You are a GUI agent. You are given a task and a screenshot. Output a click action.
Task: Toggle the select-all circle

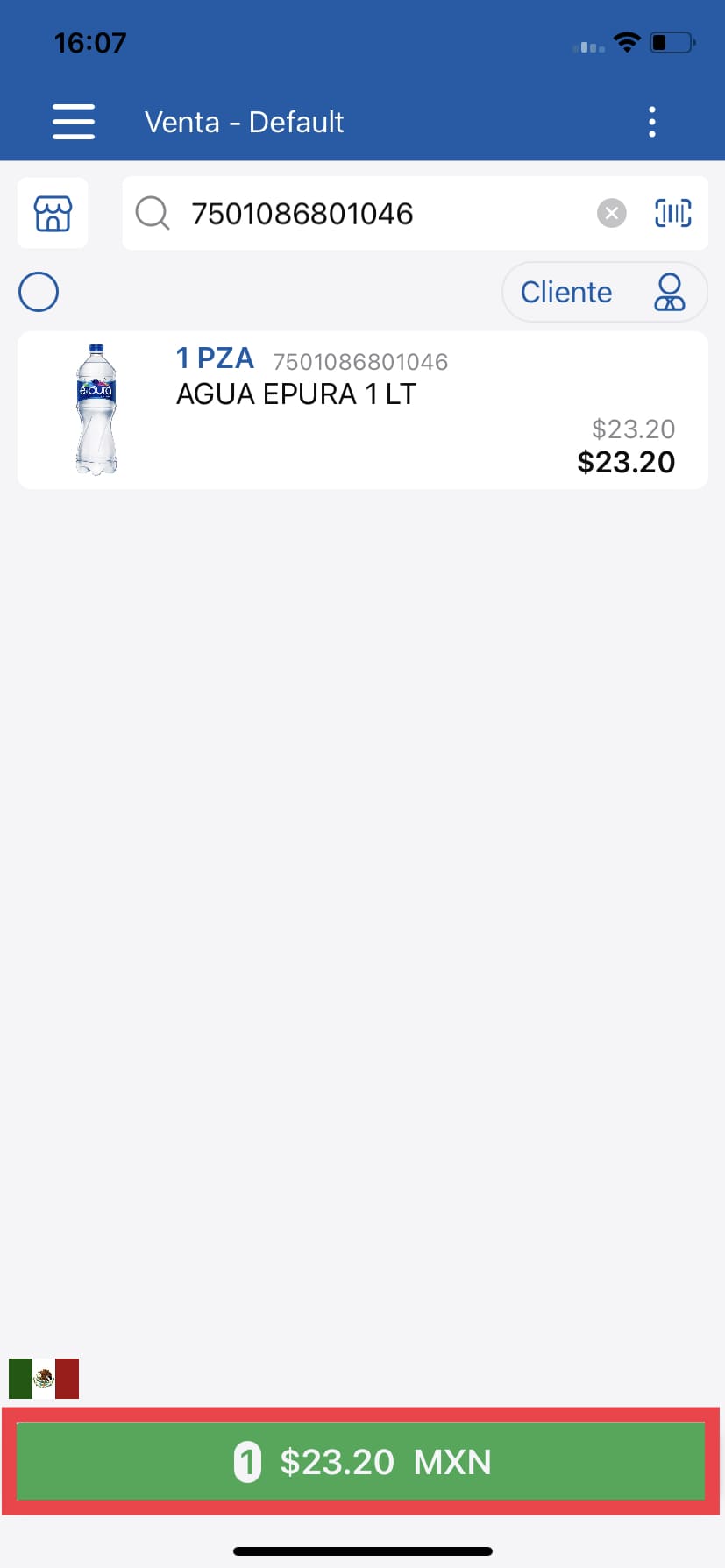[x=39, y=292]
